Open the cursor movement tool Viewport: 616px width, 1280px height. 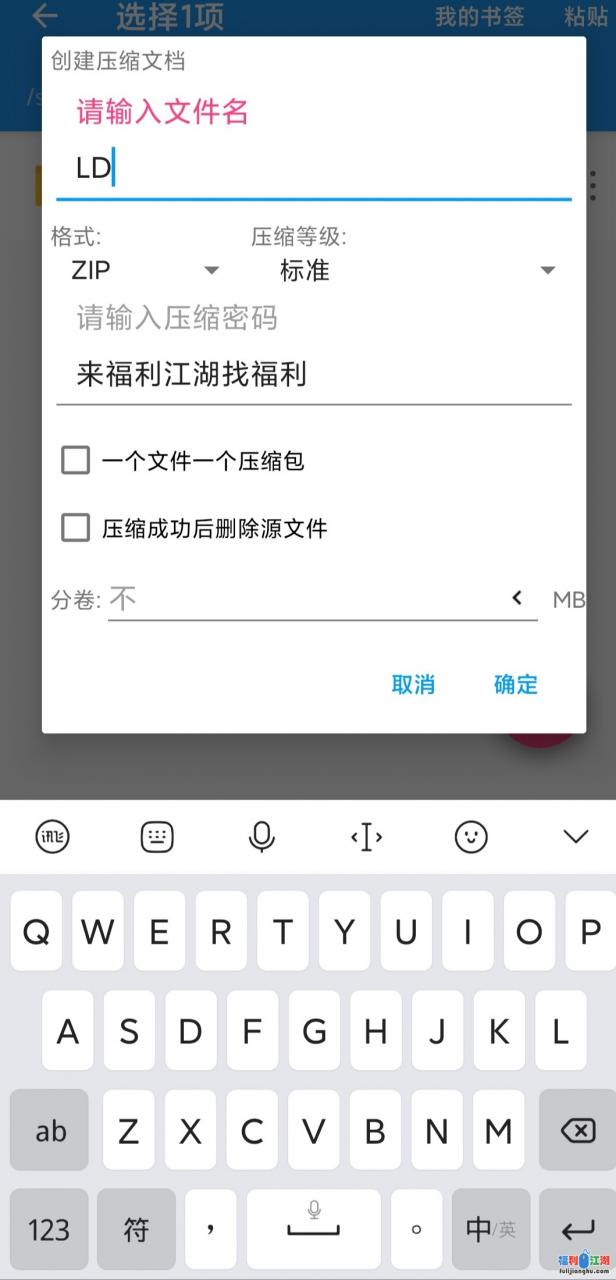366,836
